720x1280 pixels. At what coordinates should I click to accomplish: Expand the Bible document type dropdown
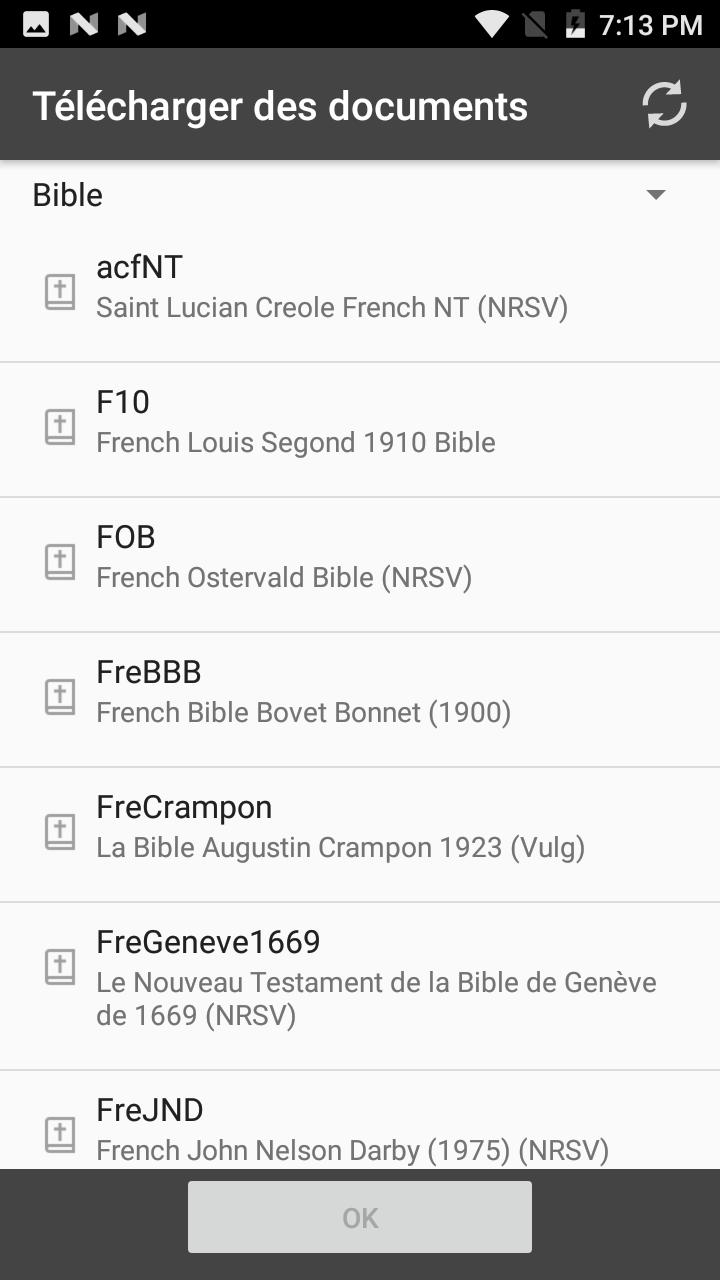tap(360, 194)
